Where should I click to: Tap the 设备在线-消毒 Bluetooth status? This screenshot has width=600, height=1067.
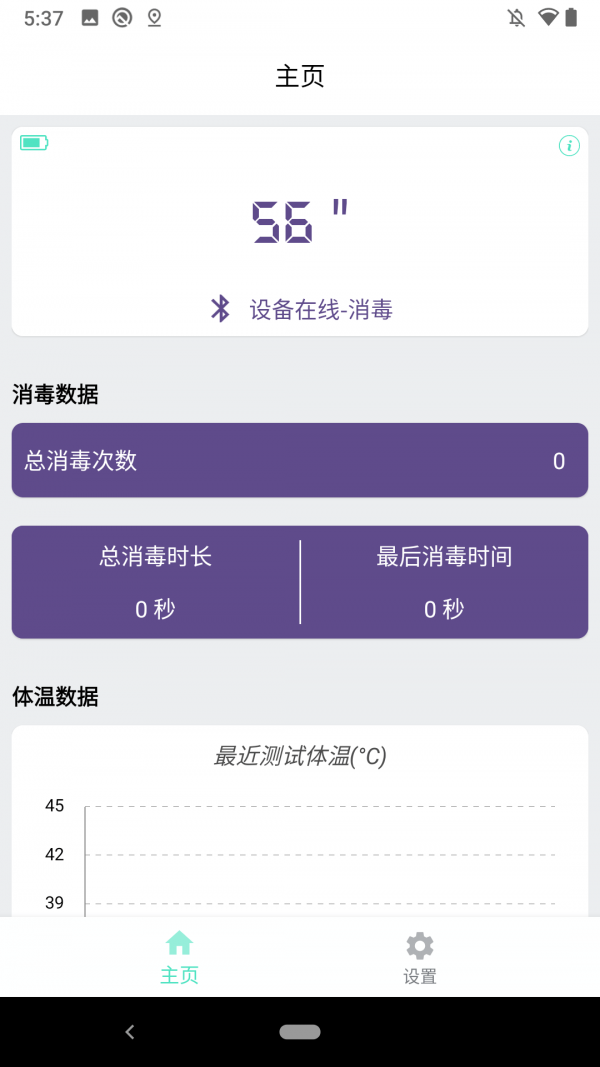[x=301, y=310]
